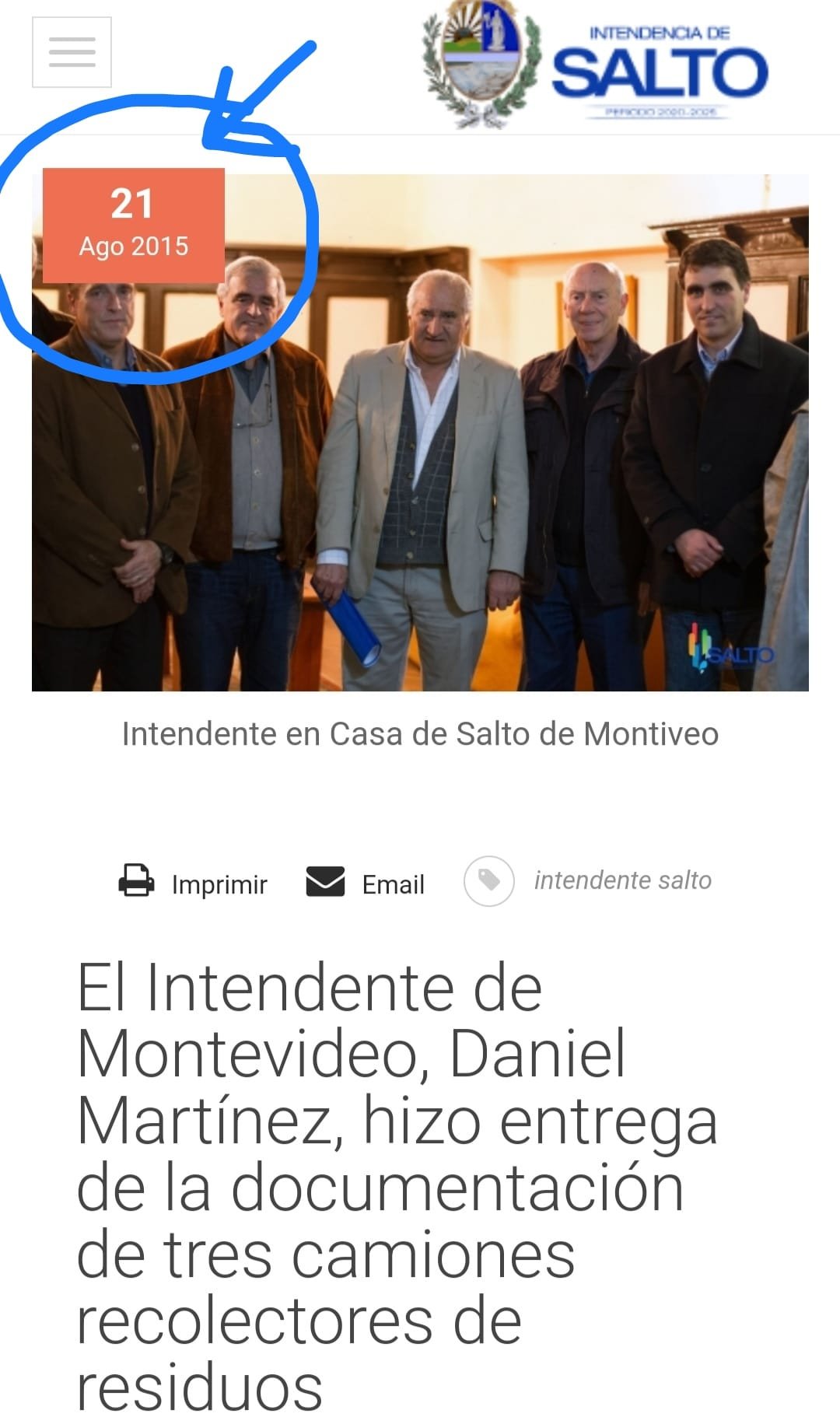The image size is (840, 1424).
Task: Open the hamburger navigation menu
Action: pyautogui.click(x=72, y=52)
